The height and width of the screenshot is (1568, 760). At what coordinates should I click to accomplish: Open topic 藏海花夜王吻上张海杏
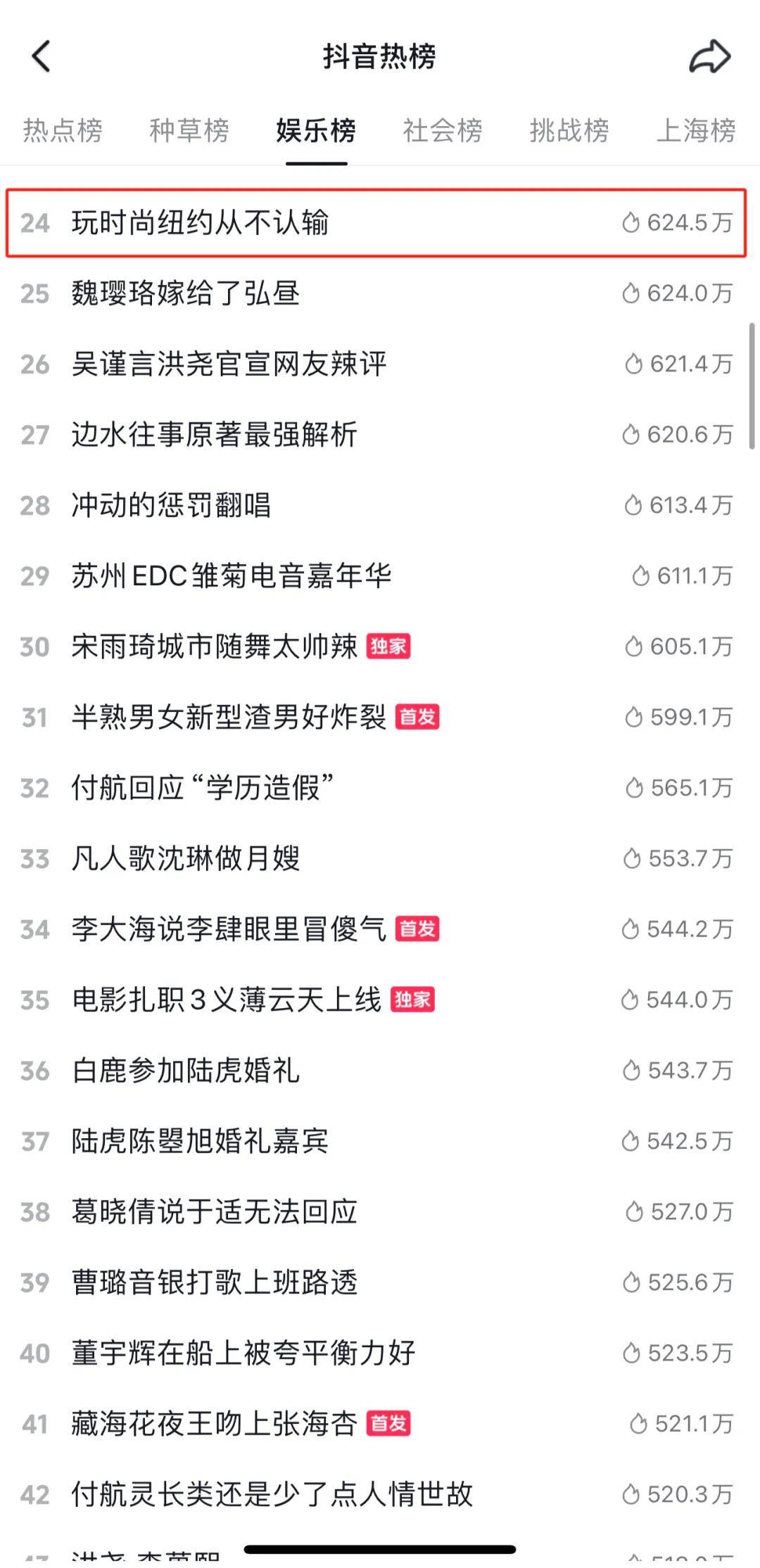(x=215, y=1424)
